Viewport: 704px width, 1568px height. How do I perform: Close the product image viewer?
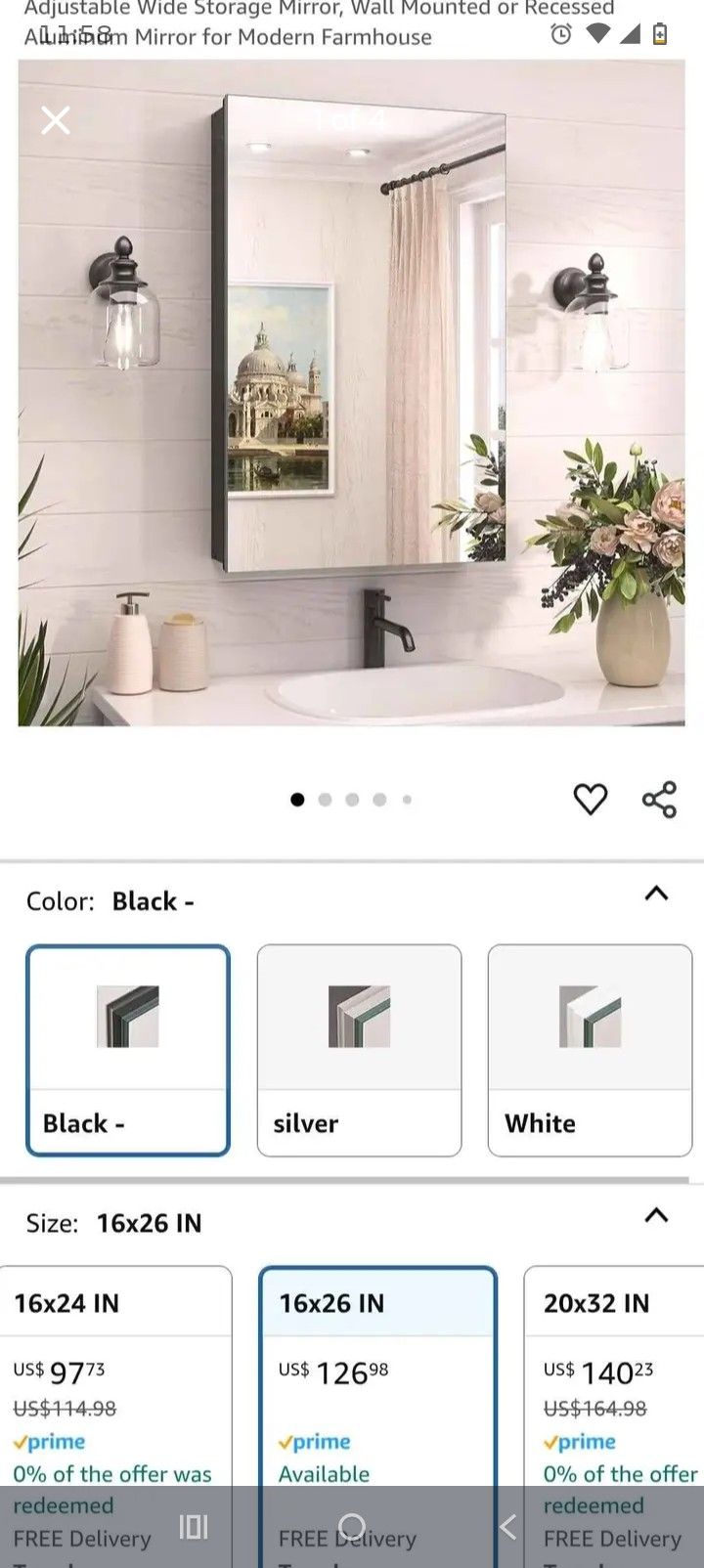pos(56,120)
